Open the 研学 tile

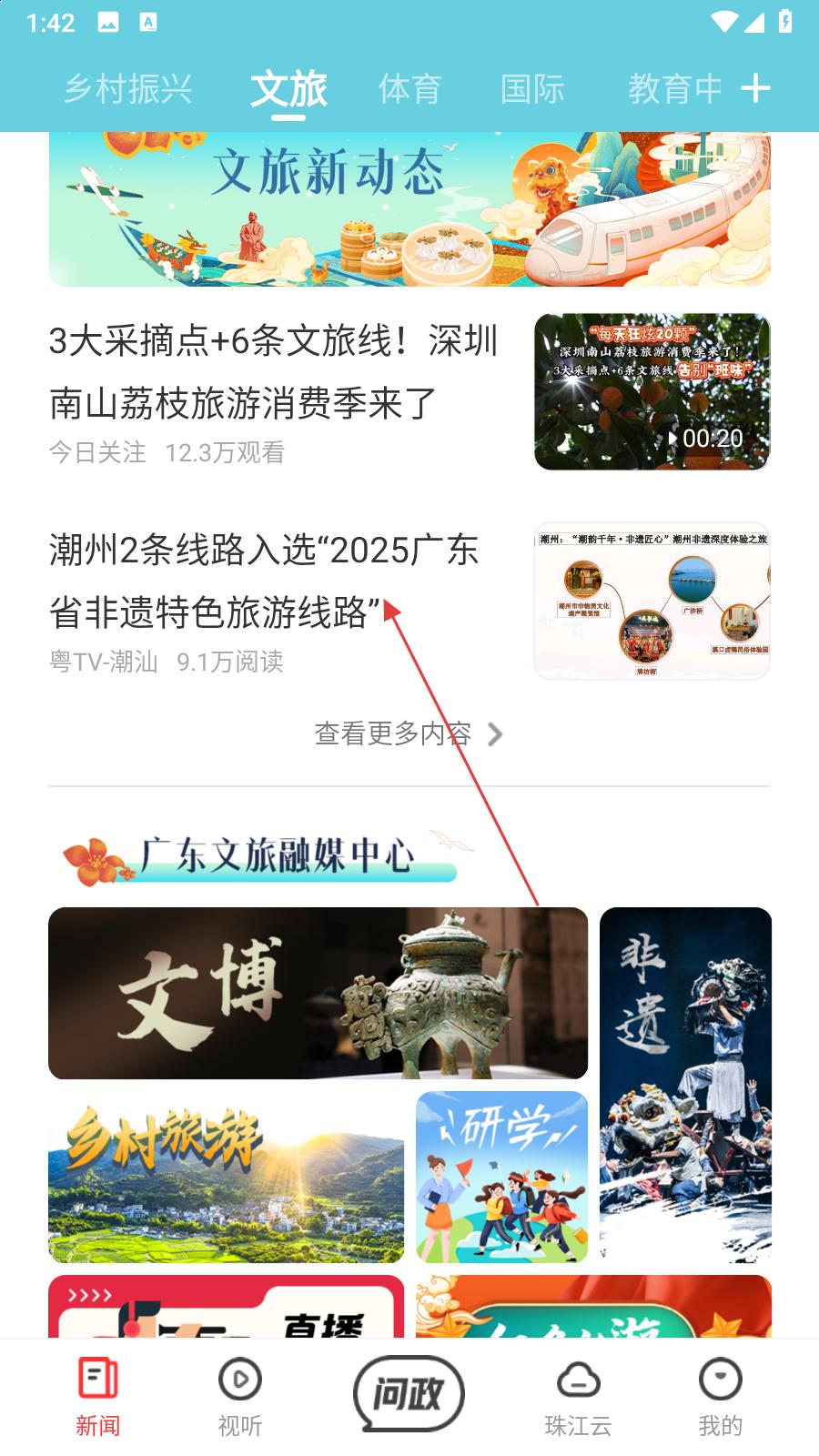click(x=501, y=1177)
